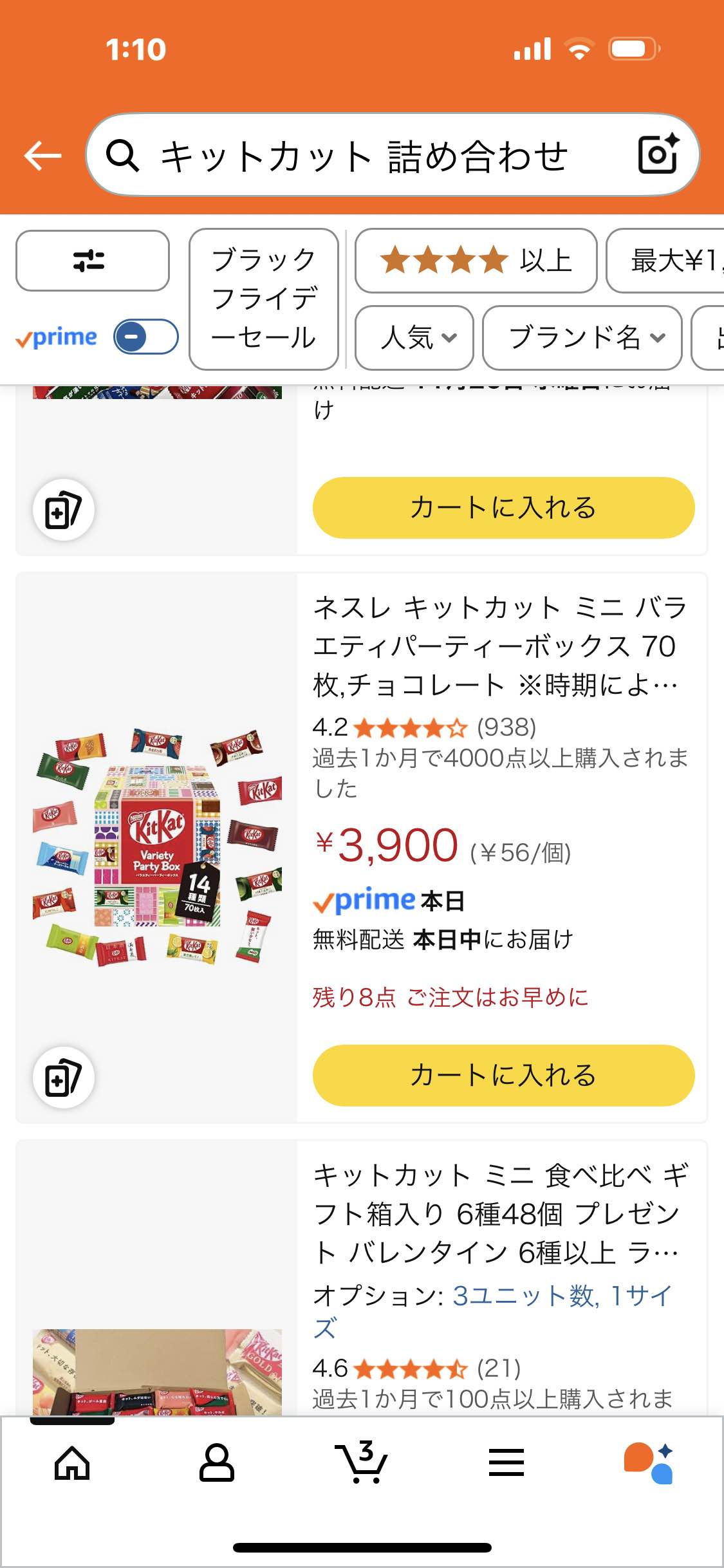The height and width of the screenshot is (1568, 724).
Task: Add バラエティパーティーボックス to cart
Action: (503, 1076)
